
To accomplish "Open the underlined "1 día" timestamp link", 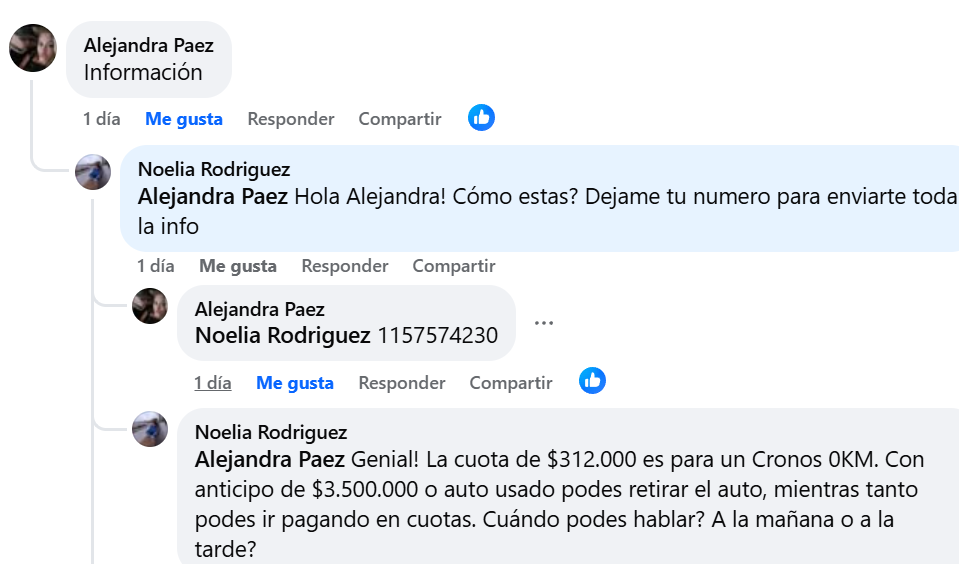I will coord(213,383).
